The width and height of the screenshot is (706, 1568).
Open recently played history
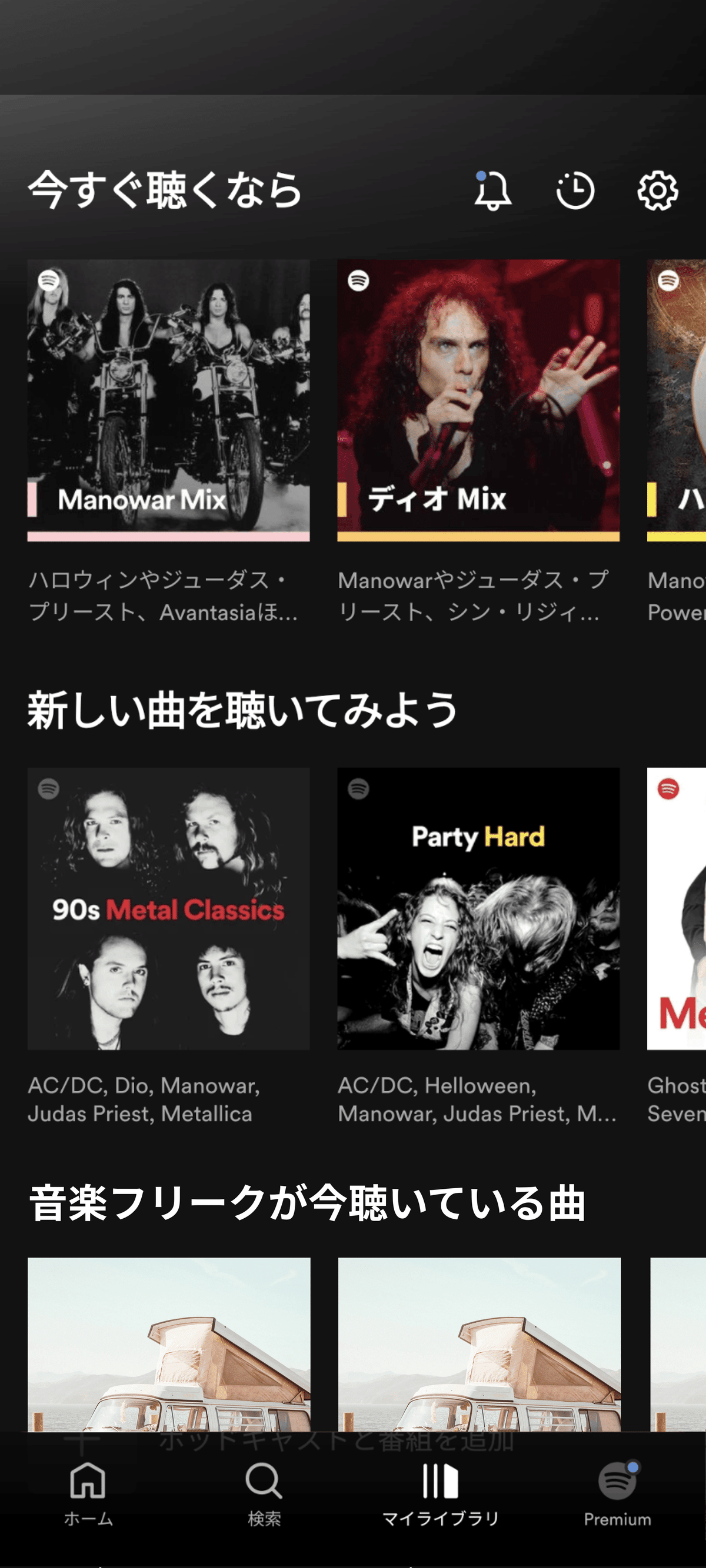coord(575,191)
